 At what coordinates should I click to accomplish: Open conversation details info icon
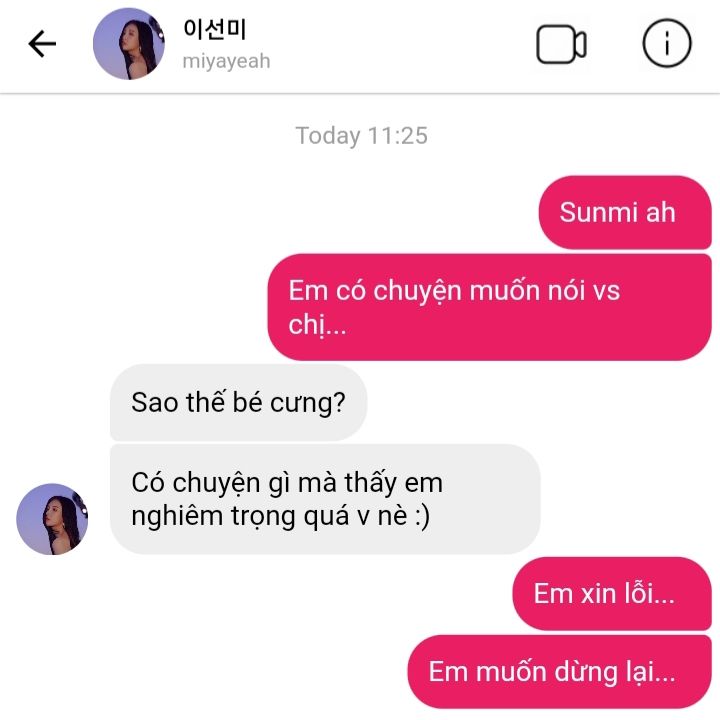(x=666, y=44)
